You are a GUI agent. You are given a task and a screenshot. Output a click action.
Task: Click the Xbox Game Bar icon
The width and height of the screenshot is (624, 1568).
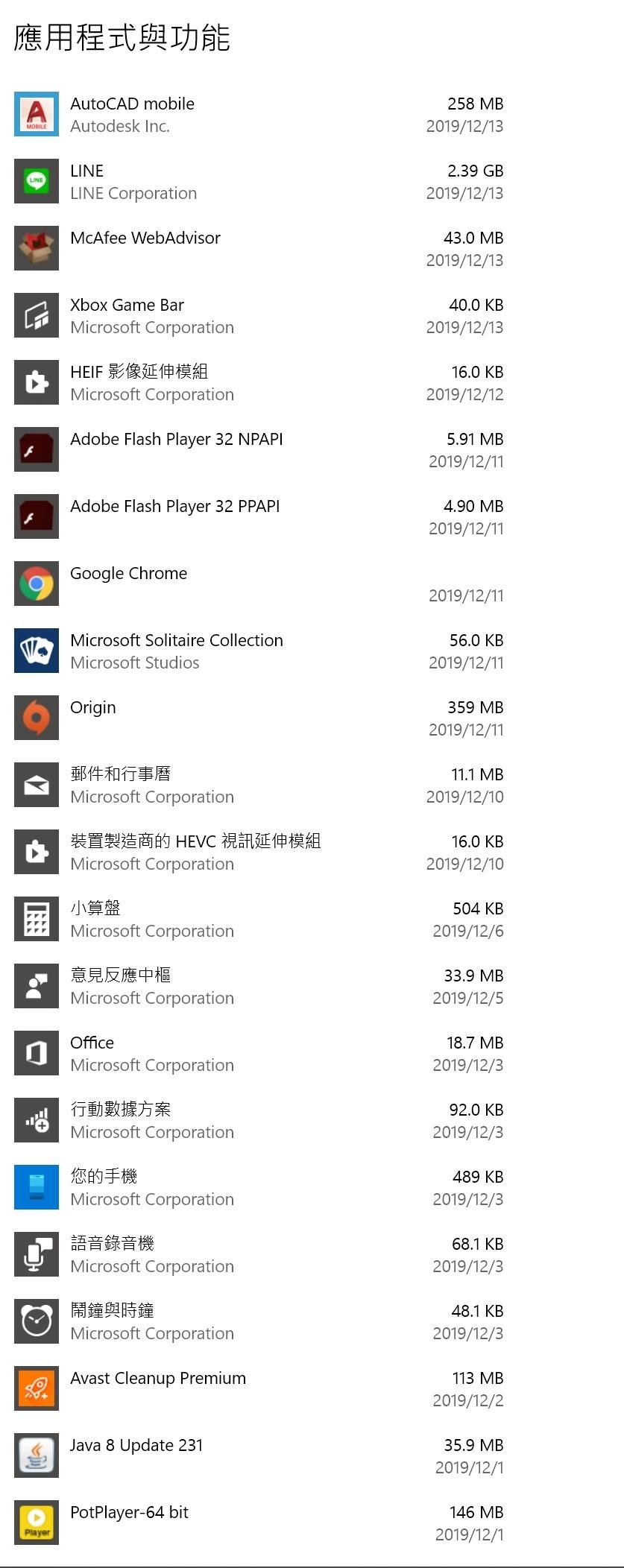coord(36,315)
